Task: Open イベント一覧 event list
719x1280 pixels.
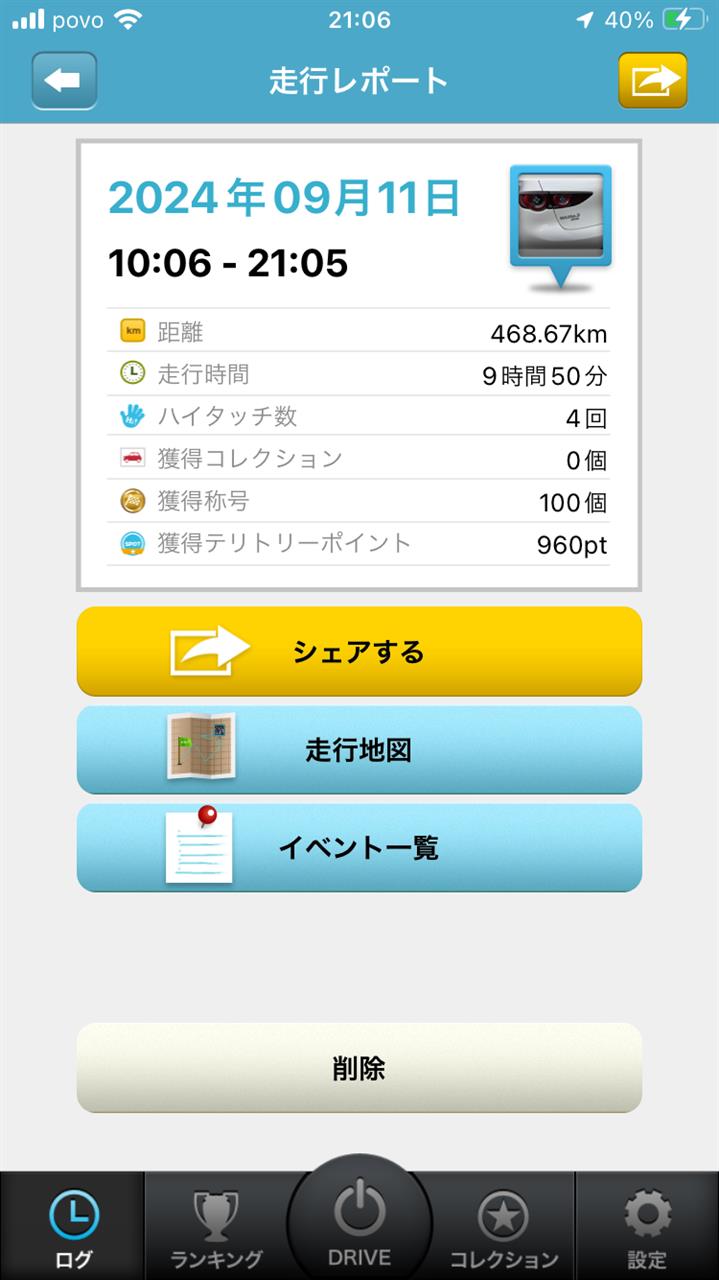Action: [x=359, y=848]
